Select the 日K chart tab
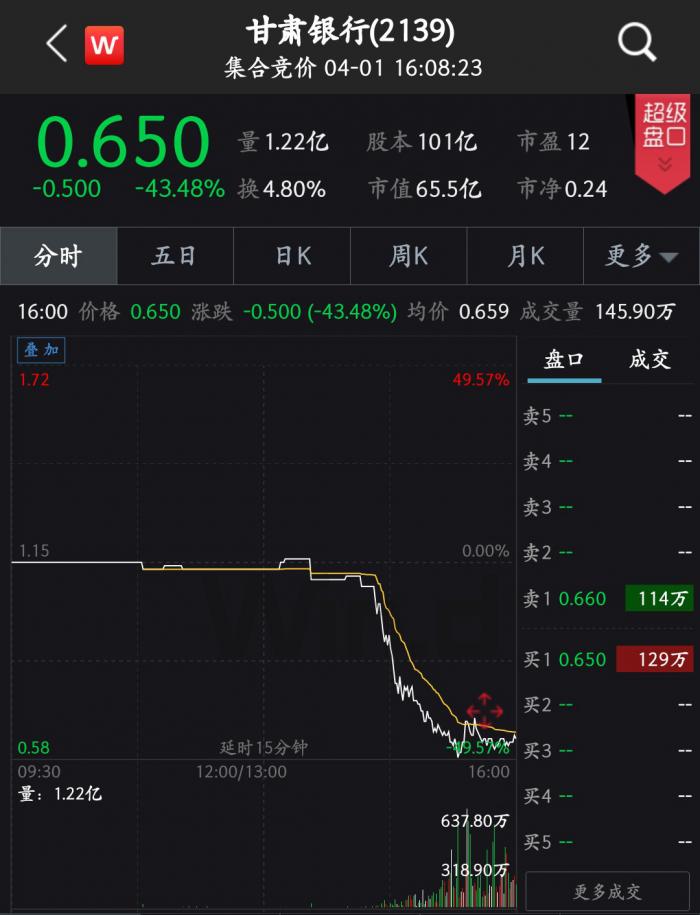The height and width of the screenshot is (915, 700). tap(293, 256)
